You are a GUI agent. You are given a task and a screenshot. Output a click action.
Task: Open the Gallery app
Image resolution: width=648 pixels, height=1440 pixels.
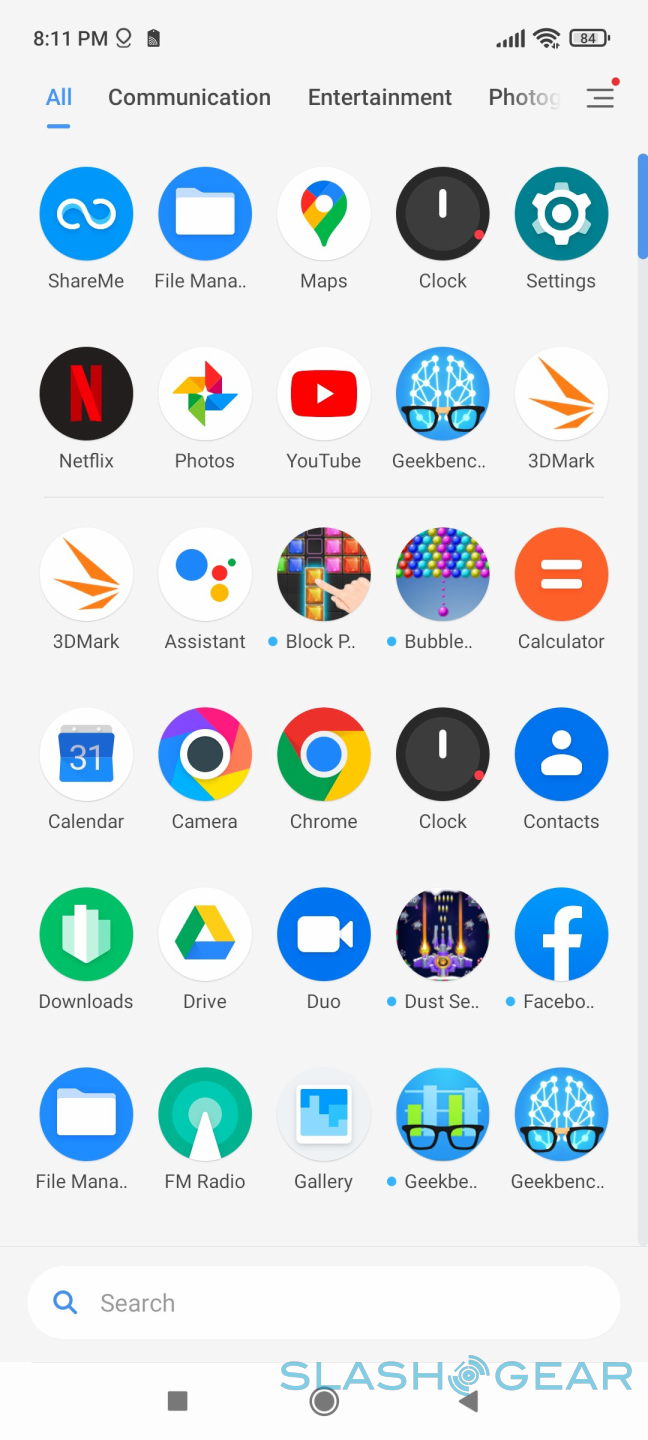[324, 1114]
